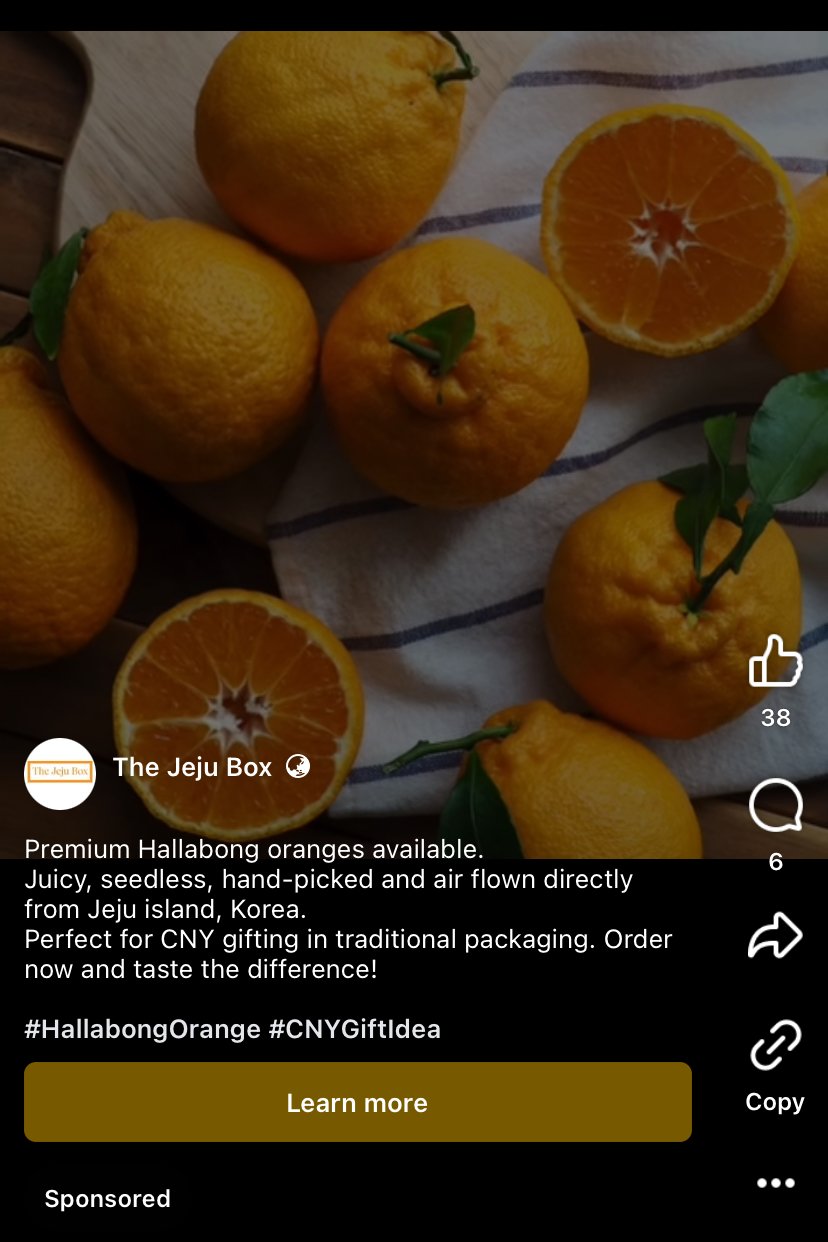The image size is (828, 1242).
Task: Visit The Jeju Box page name
Action: [x=192, y=767]
